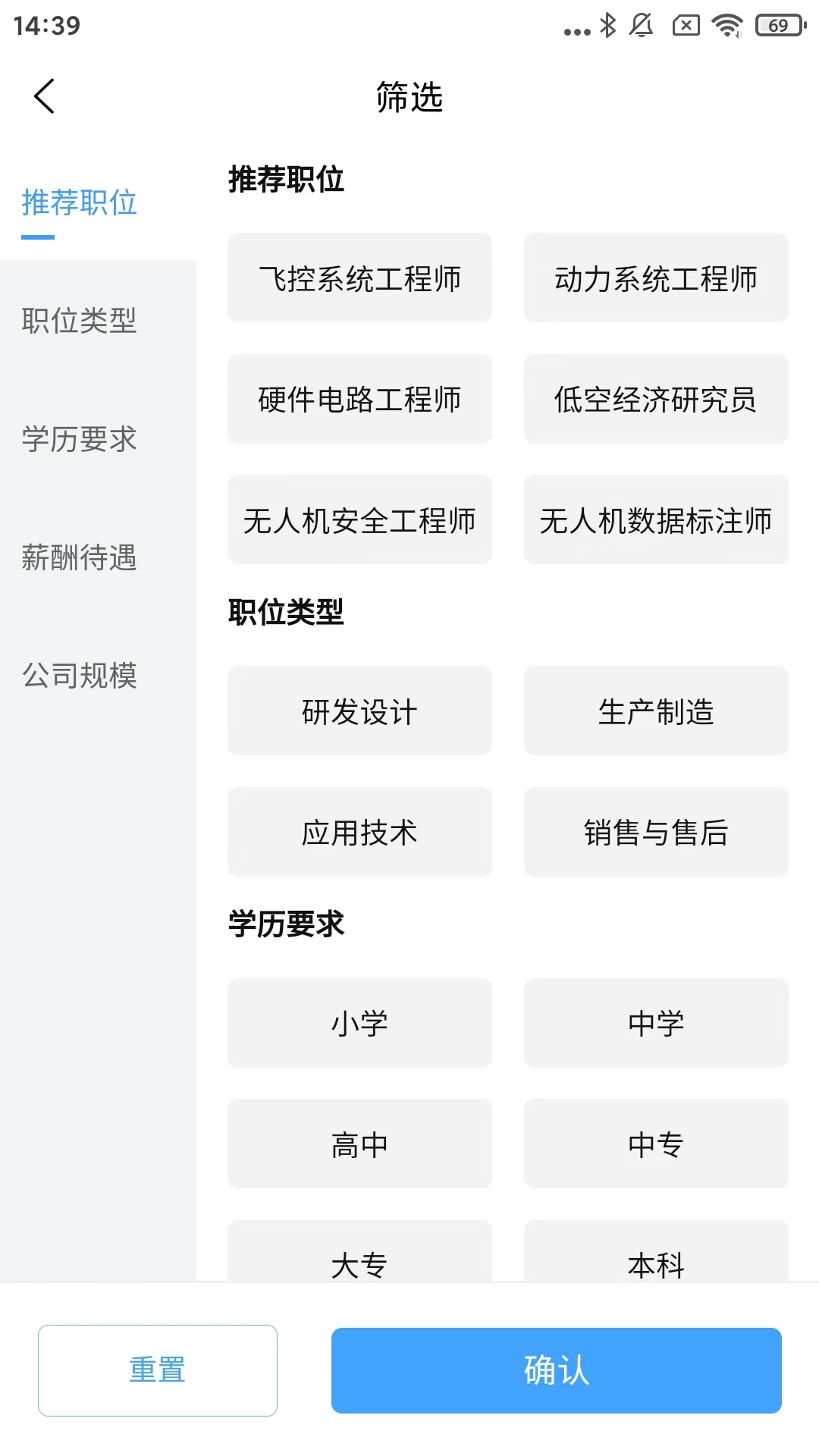Select 无人机安全工程师 recommended position
Screen dimensions: 819x1456
click(x=359, y=520)
